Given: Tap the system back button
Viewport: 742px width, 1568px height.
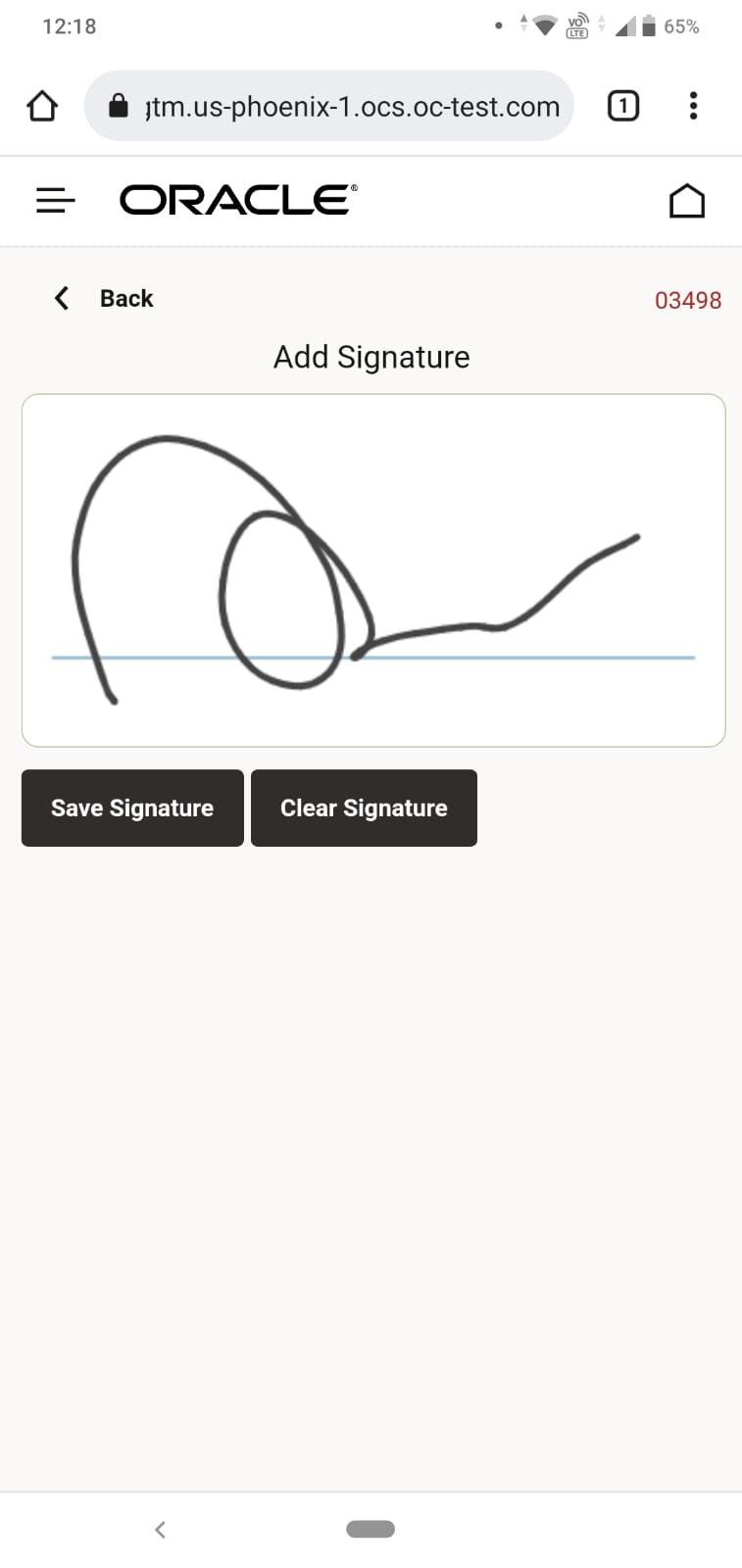Looking at the screenshot, I should point(160,1529).
